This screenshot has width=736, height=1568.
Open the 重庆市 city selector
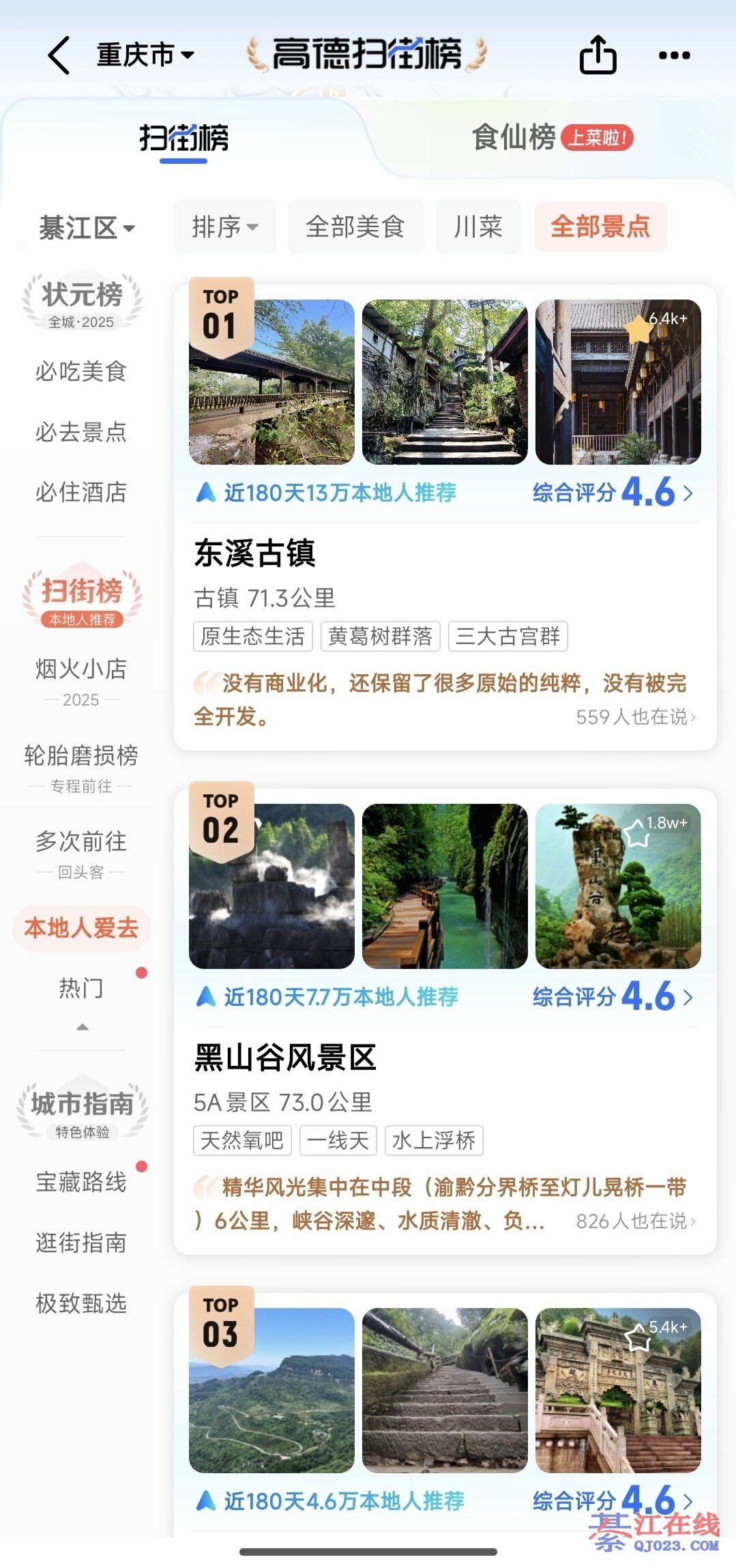[145, 55]
